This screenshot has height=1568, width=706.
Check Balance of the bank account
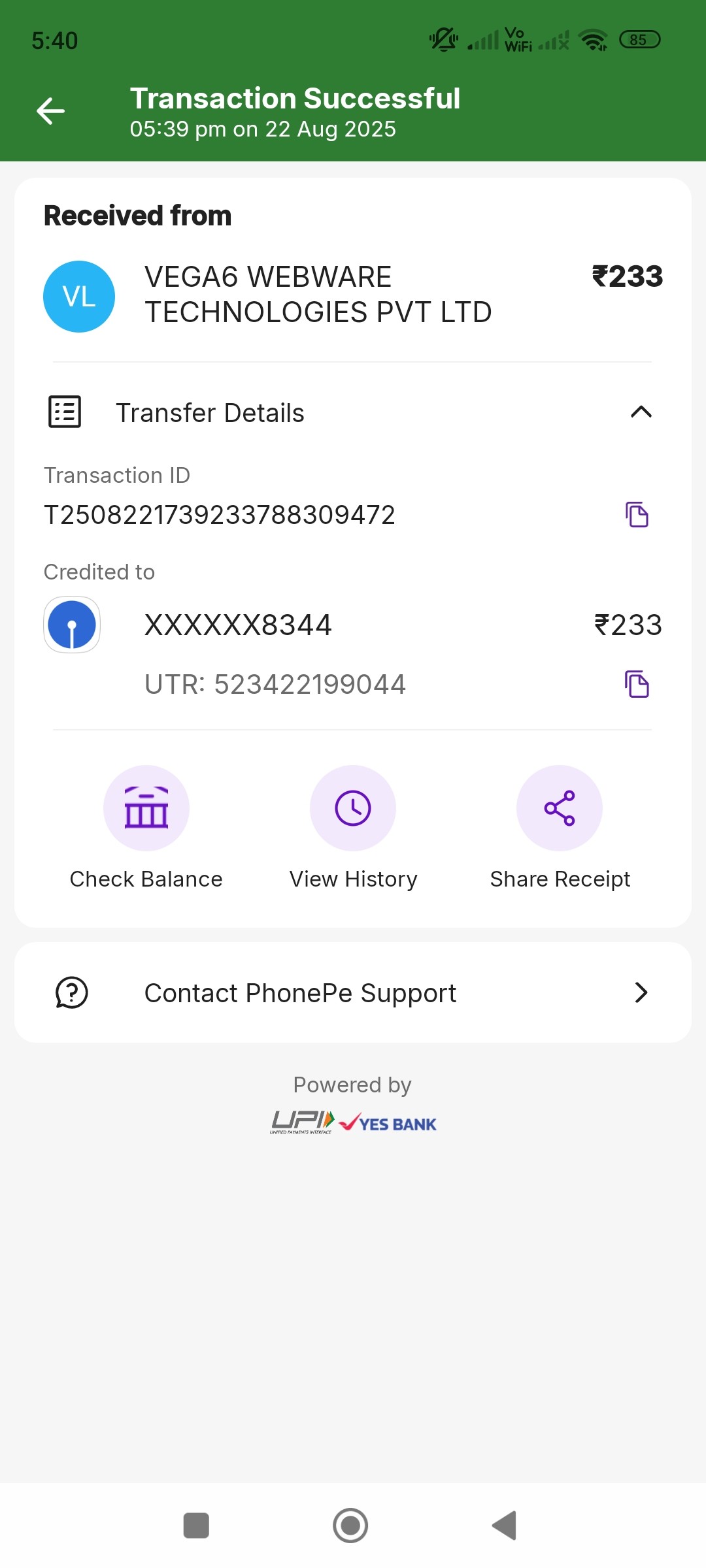(146, 808)
